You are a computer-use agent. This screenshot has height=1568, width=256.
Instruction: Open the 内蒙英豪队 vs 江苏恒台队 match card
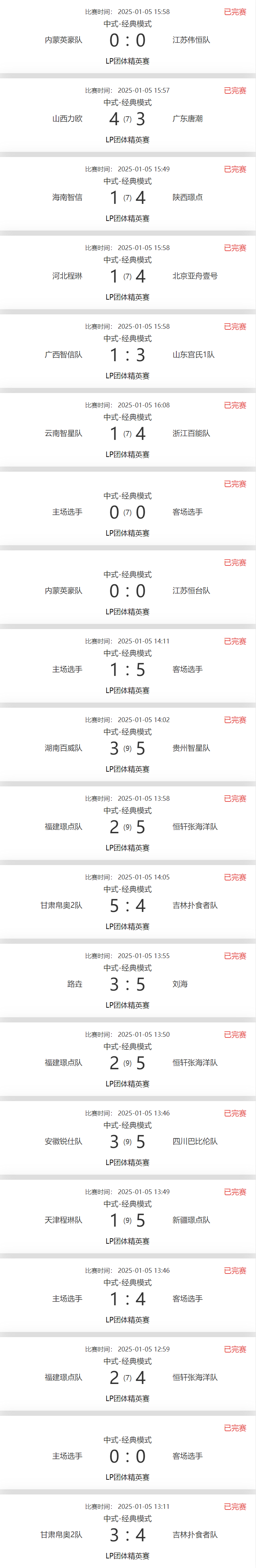128,590
